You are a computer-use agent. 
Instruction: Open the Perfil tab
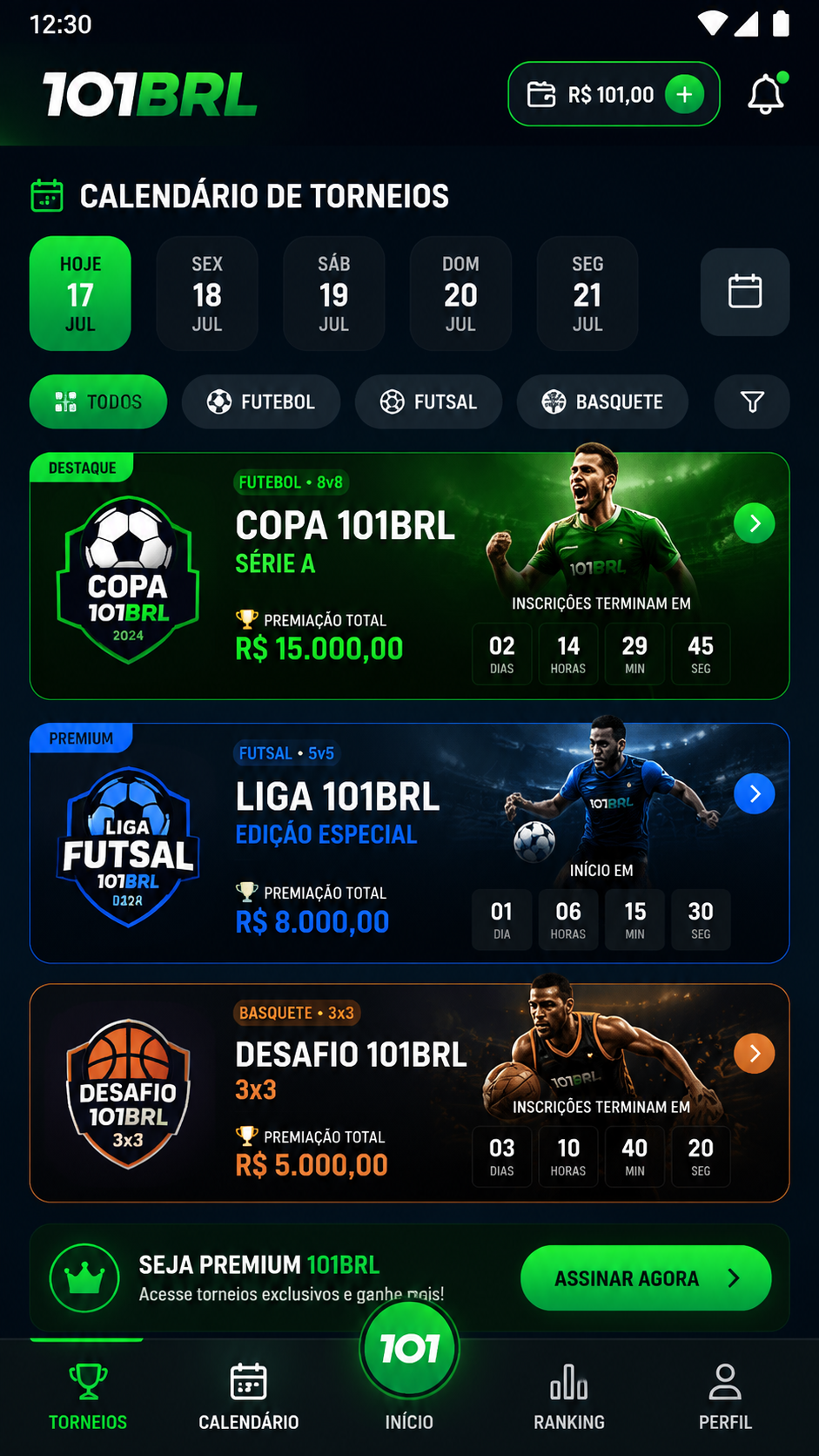pos(725,1397)
